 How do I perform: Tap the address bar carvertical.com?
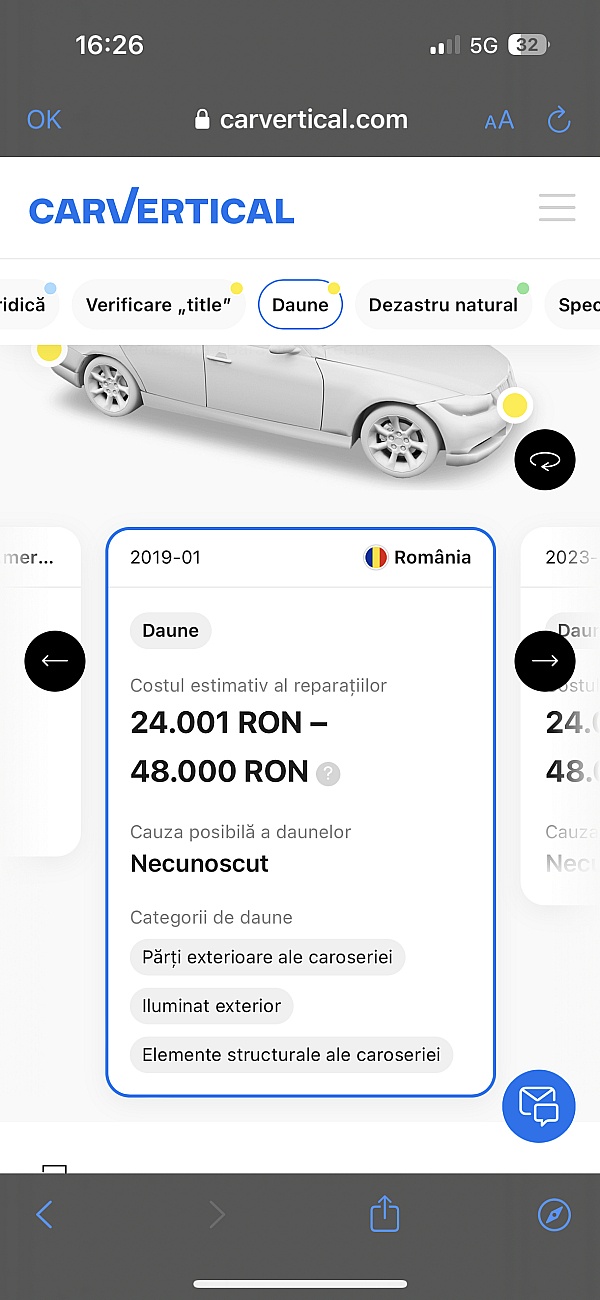[x=302, y=120]
